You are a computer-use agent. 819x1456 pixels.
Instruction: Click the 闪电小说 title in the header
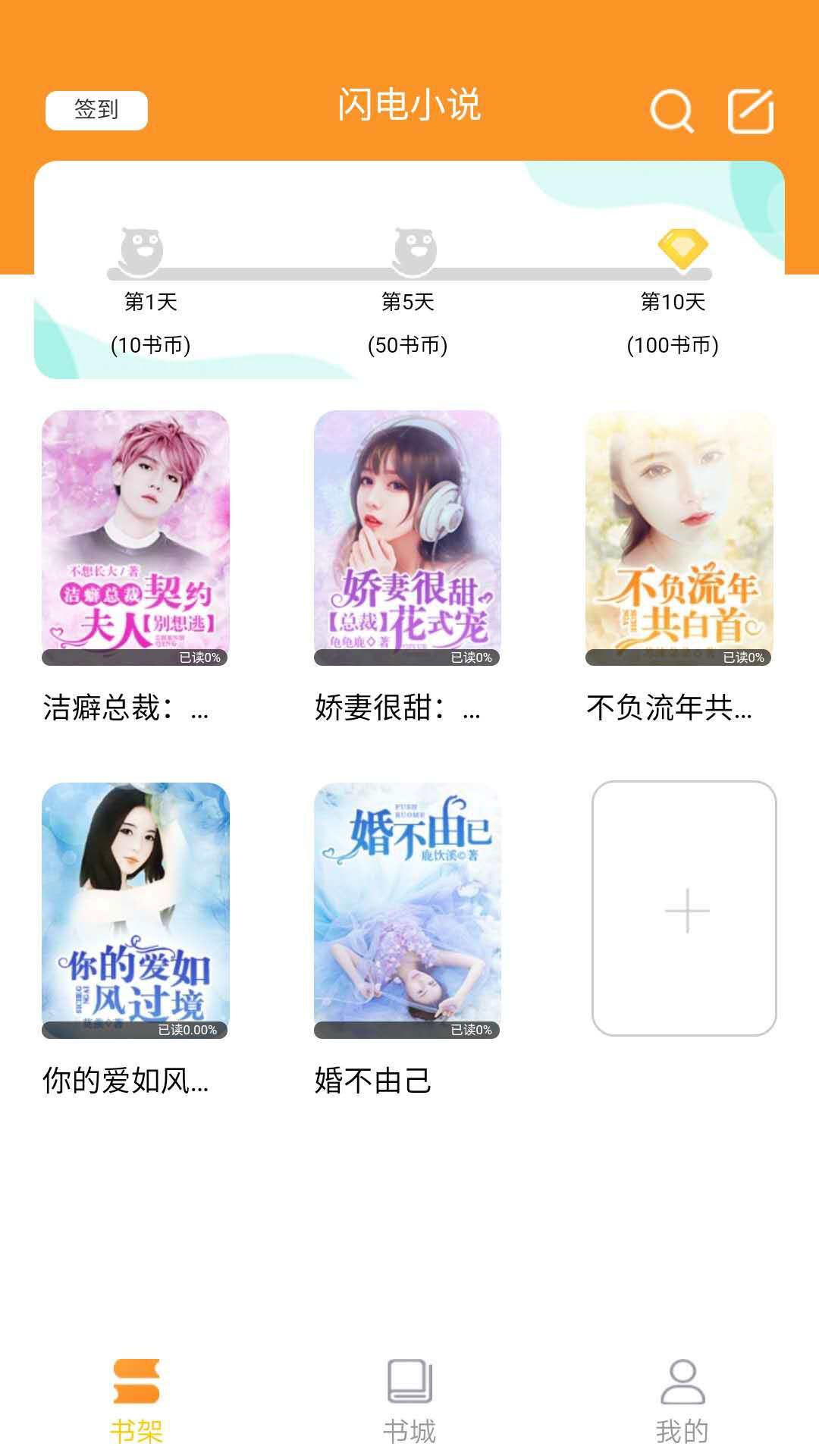click(x=409, y=107)
